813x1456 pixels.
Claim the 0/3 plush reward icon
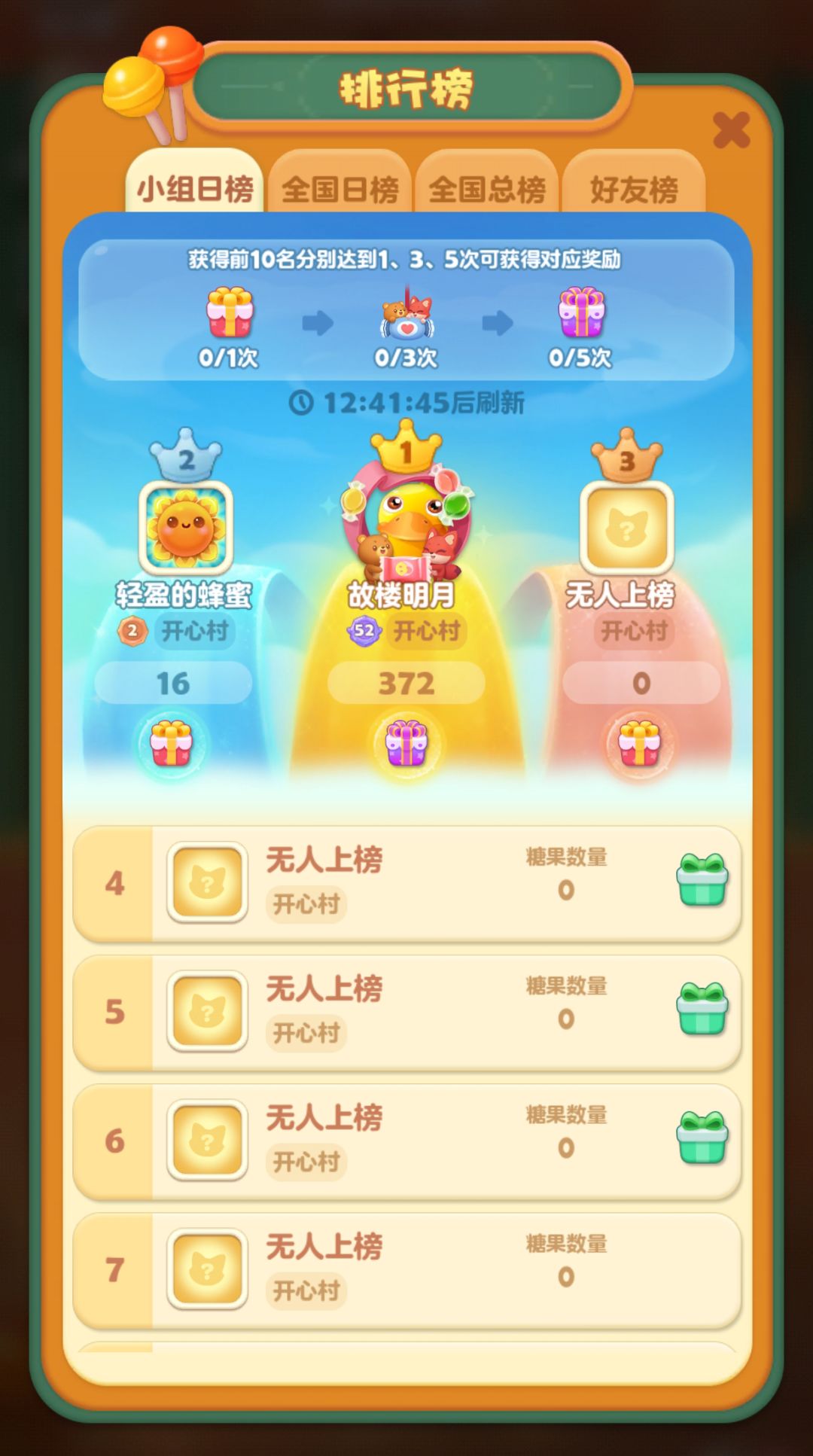[x=406, y=318]
